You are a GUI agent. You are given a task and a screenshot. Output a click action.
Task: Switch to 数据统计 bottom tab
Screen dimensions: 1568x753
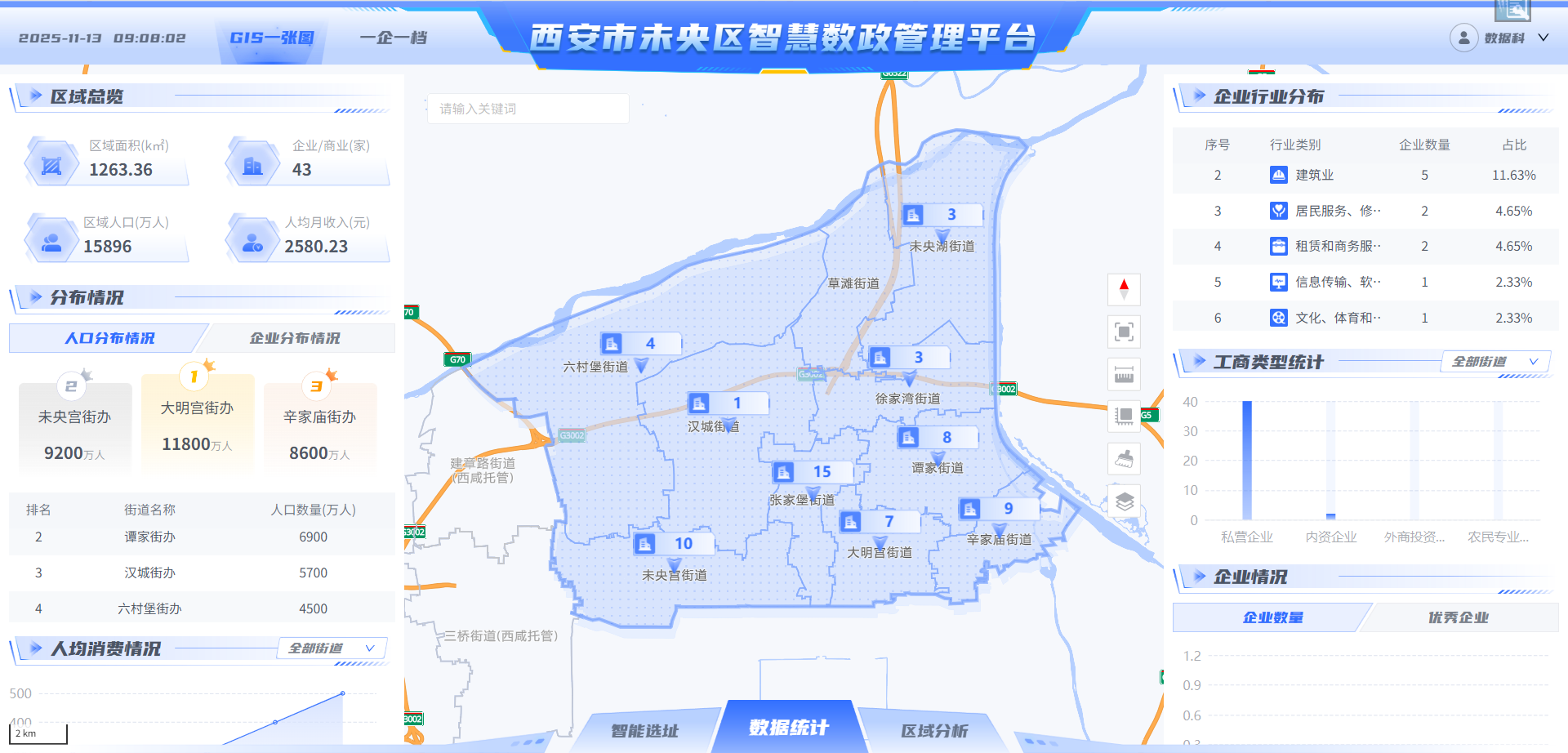[x=788, y=727]
